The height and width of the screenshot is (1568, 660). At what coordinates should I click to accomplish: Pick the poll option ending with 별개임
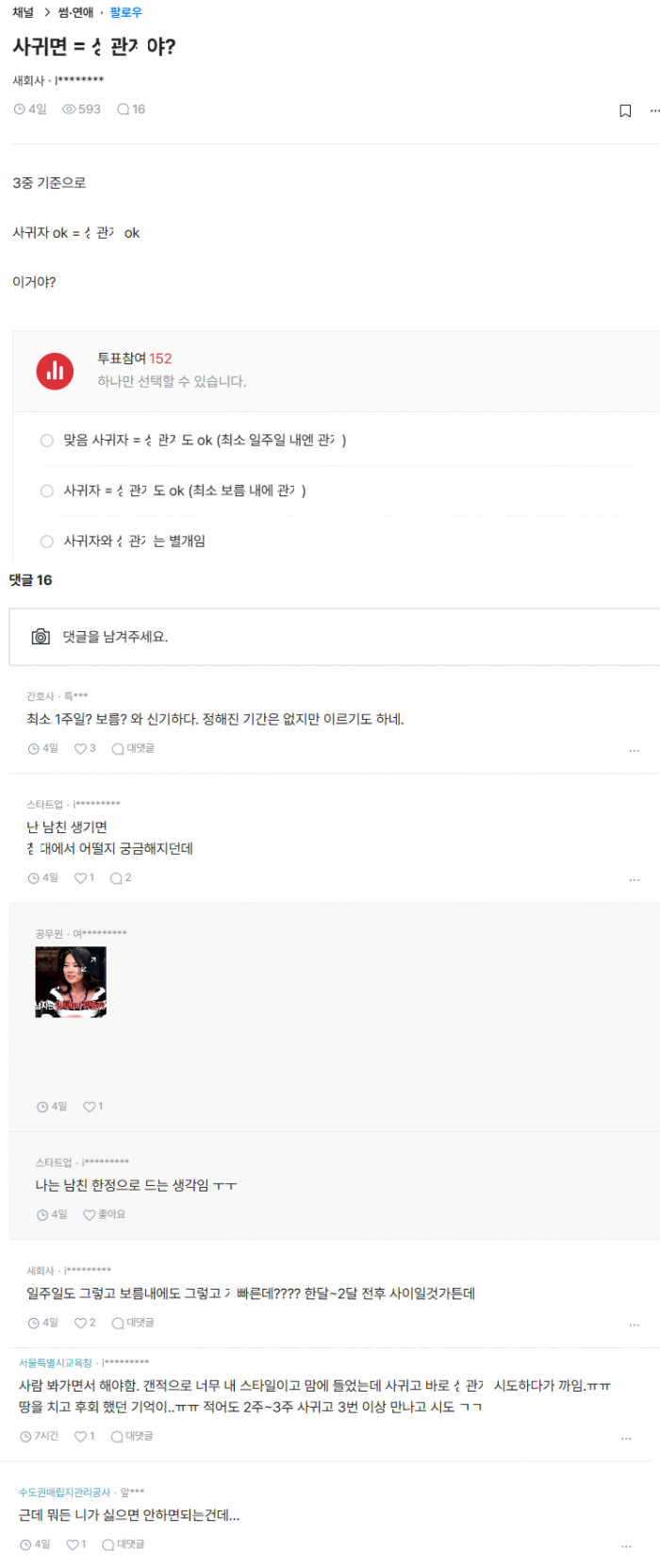pos(47,542)
